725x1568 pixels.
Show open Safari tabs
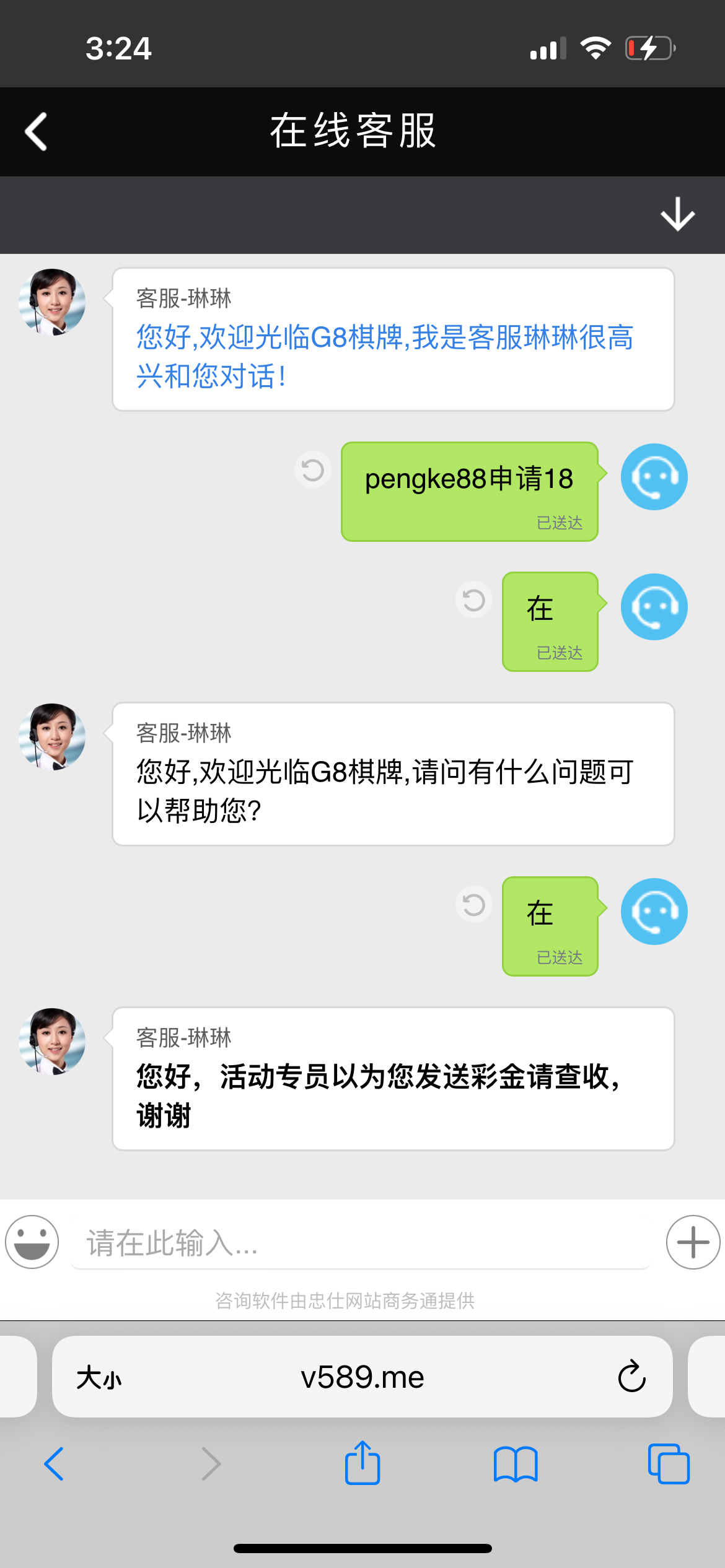tap(668, 1464)
